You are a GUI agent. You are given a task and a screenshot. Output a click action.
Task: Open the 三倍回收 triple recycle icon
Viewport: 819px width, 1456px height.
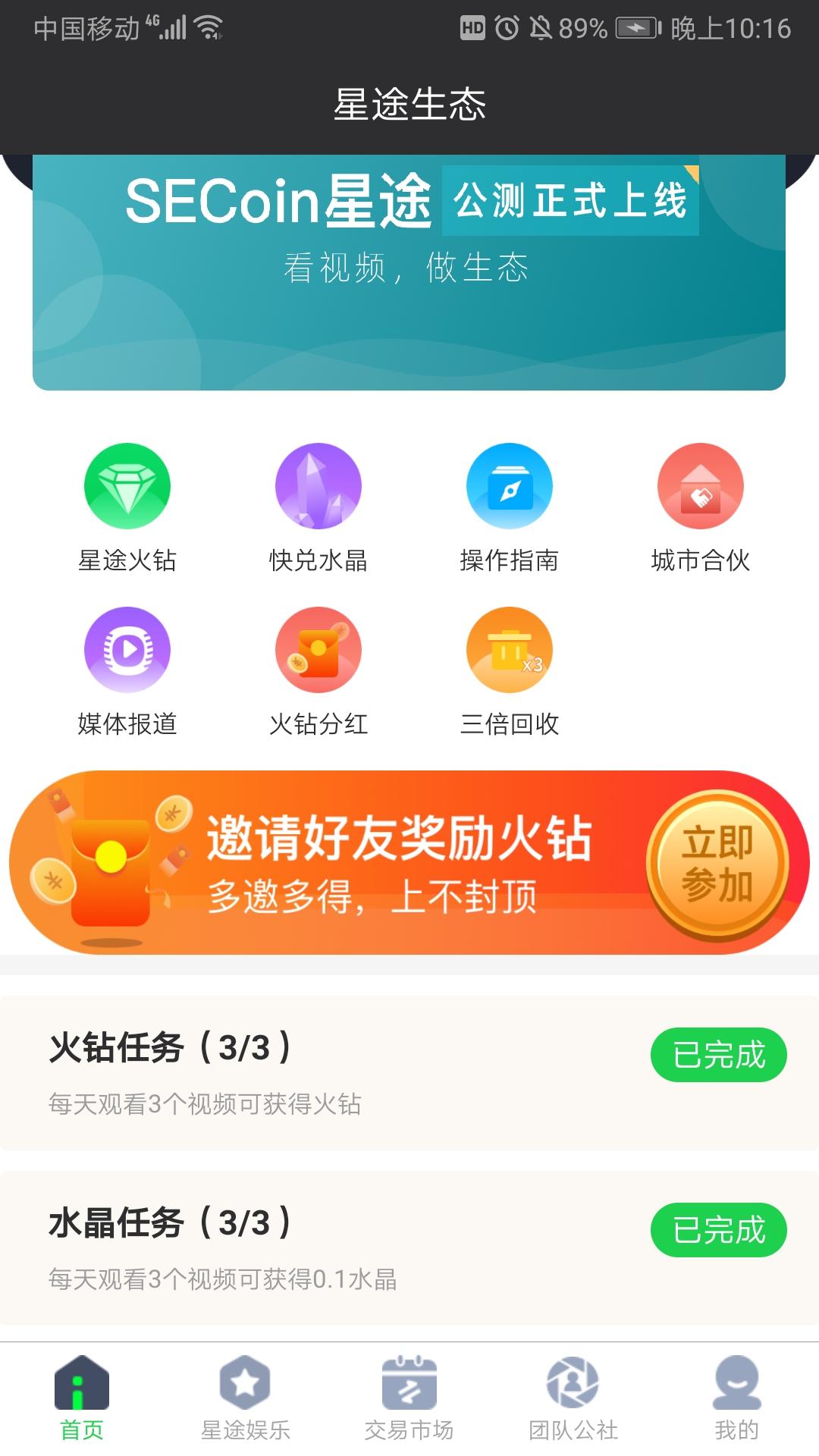pyautogui.click(x=510, y=650)
